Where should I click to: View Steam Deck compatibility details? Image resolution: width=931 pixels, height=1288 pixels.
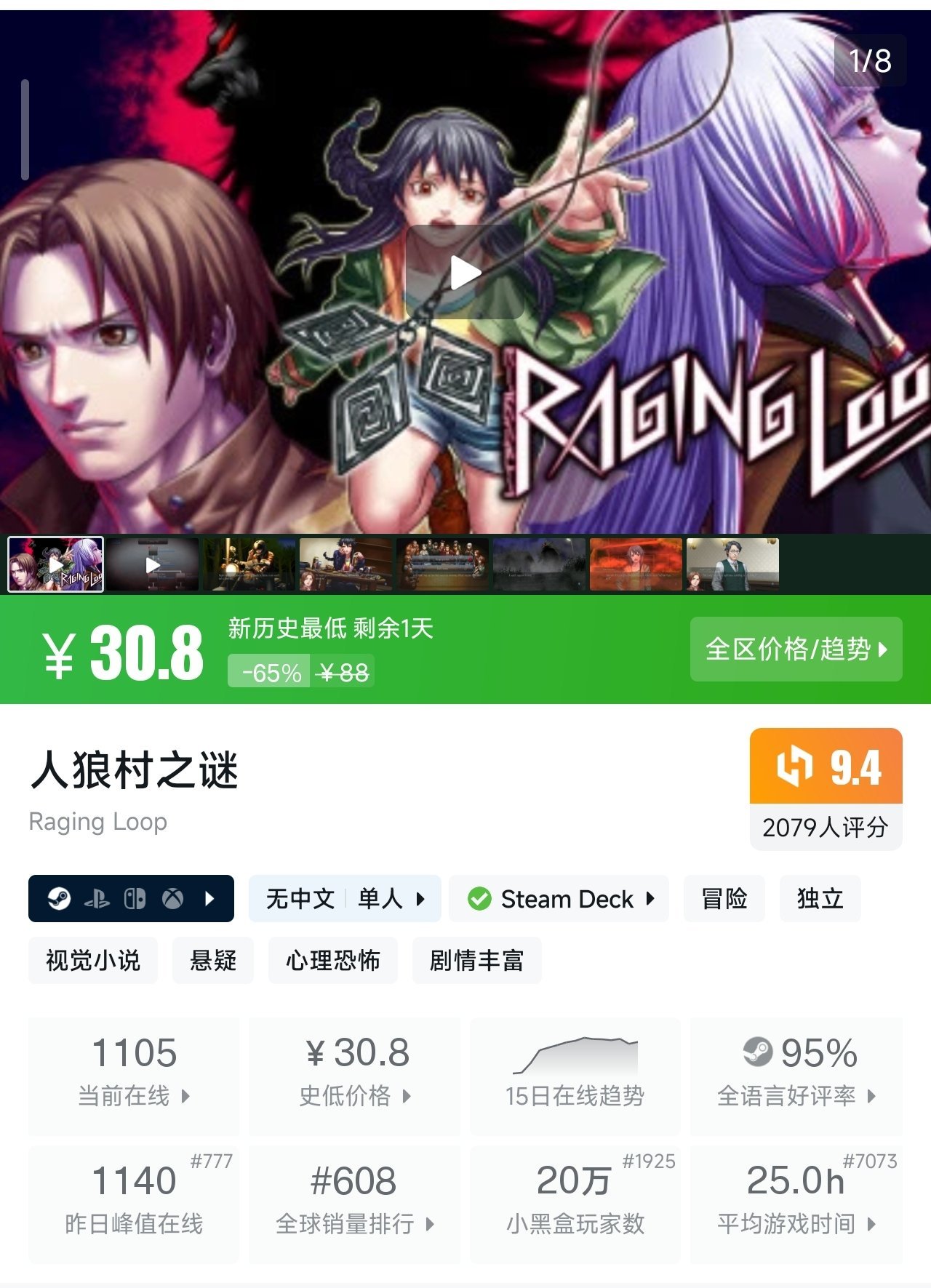click(559, 898)
